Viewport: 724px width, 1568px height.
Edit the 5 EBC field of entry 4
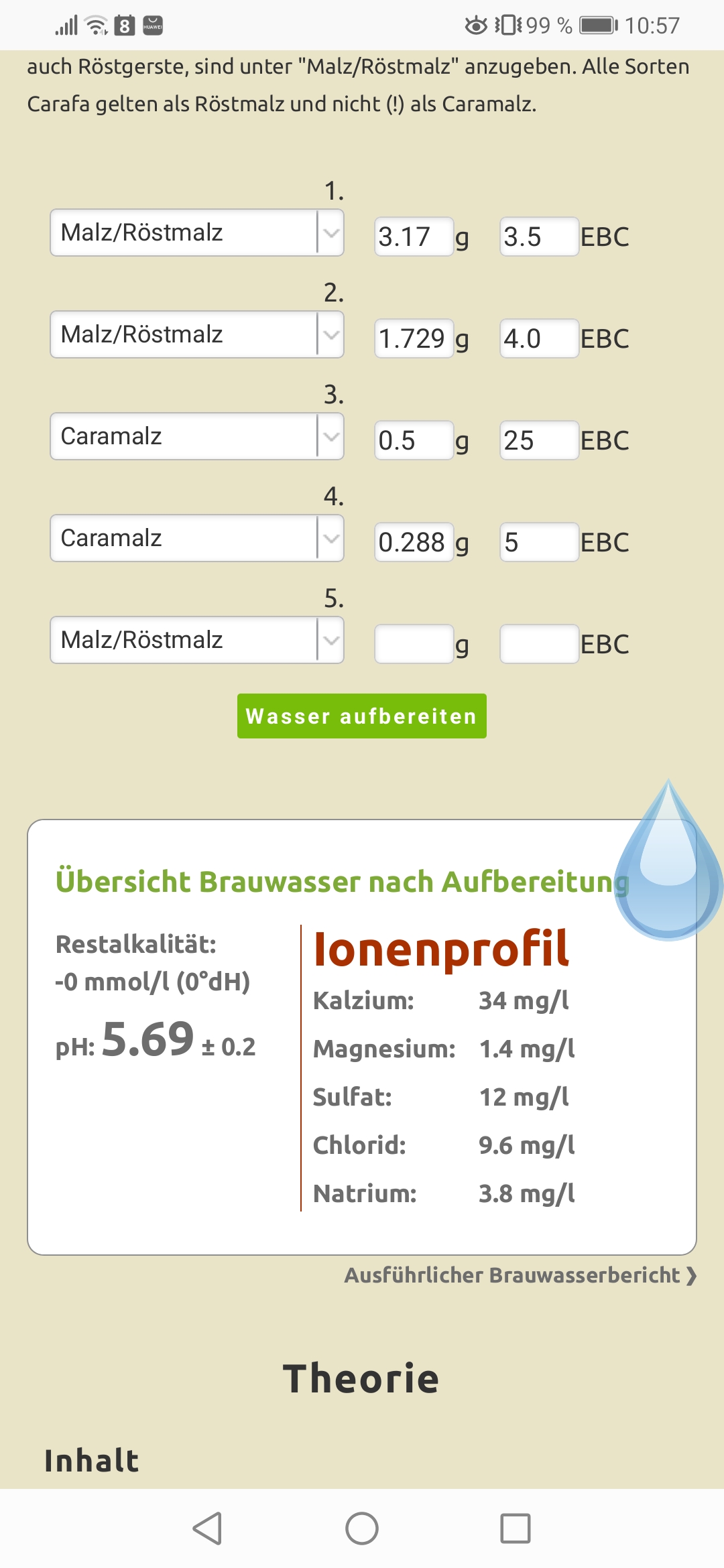click(x=538, y=542)
